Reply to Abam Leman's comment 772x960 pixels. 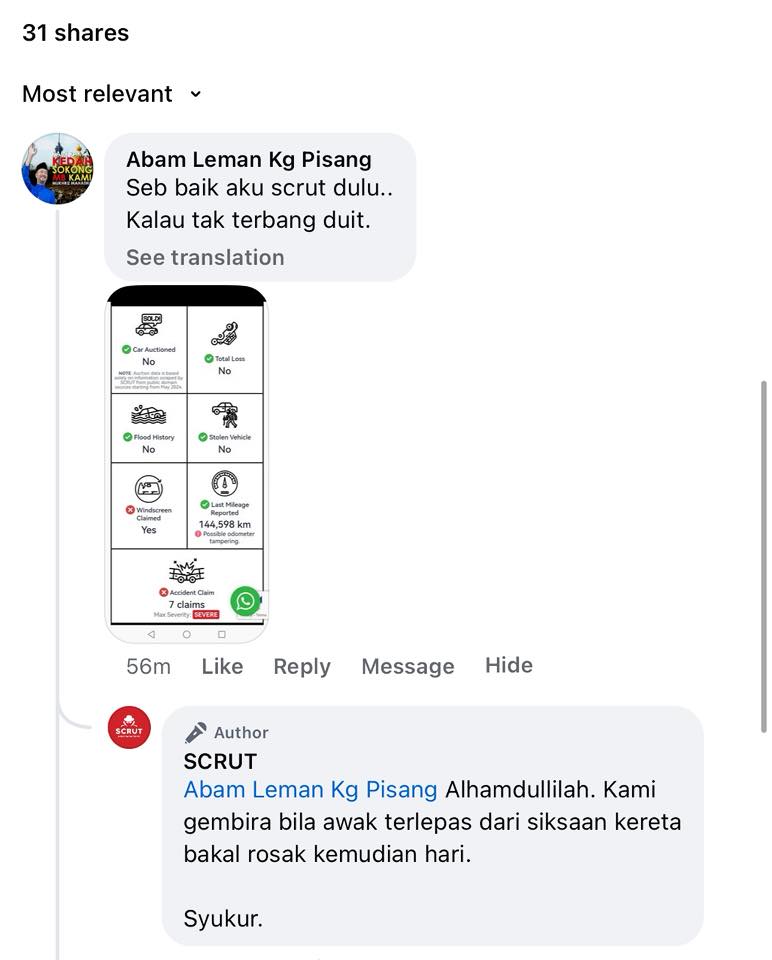click(302, 666)
